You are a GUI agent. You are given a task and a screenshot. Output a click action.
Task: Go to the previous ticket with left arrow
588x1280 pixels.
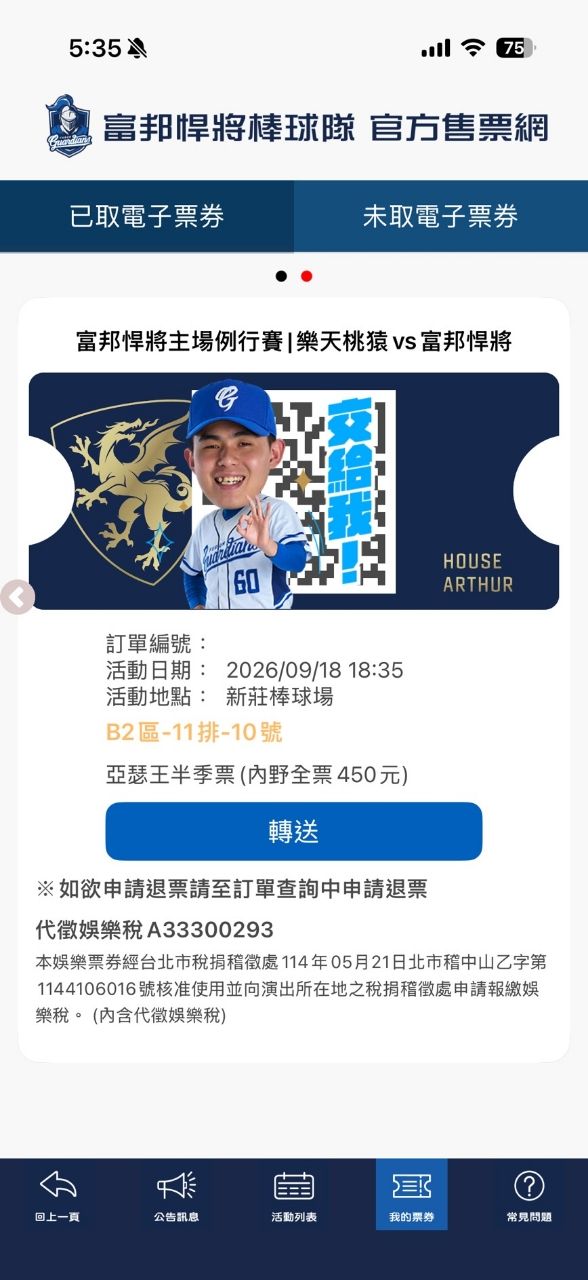click(16, 598)
